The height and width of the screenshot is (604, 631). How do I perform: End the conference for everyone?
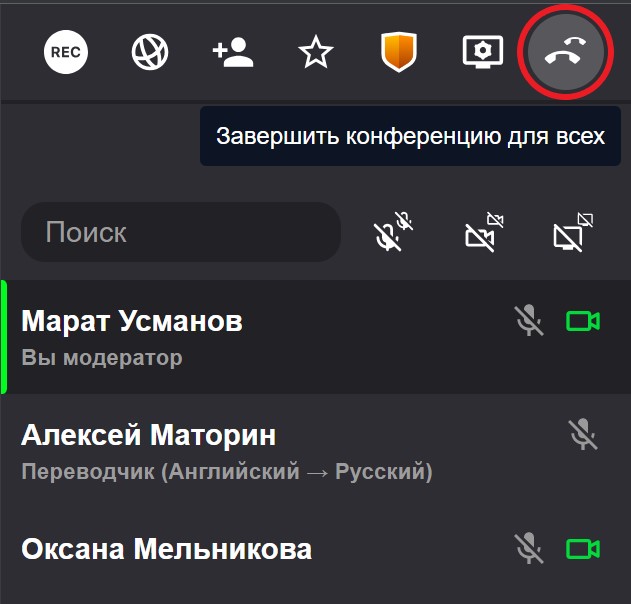(x=566, y=54)
